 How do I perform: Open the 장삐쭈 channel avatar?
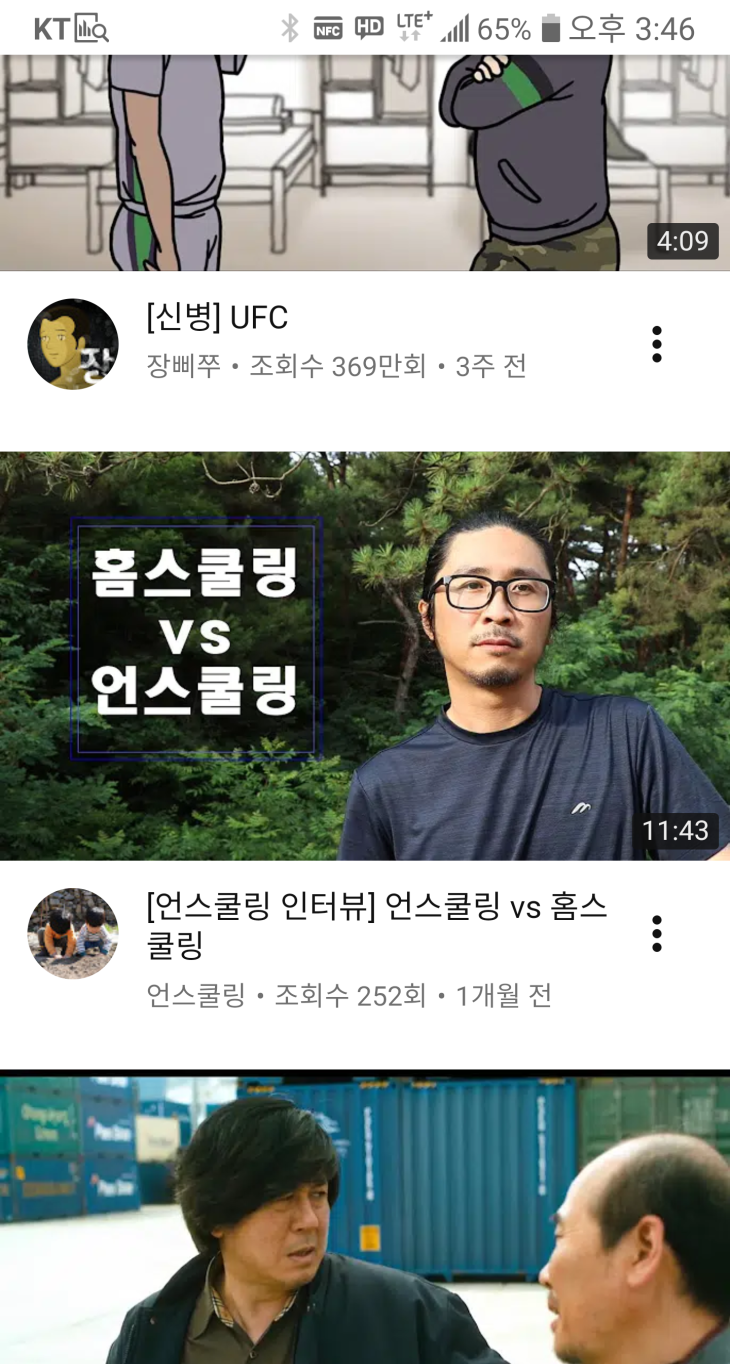(x=73, y=344)
